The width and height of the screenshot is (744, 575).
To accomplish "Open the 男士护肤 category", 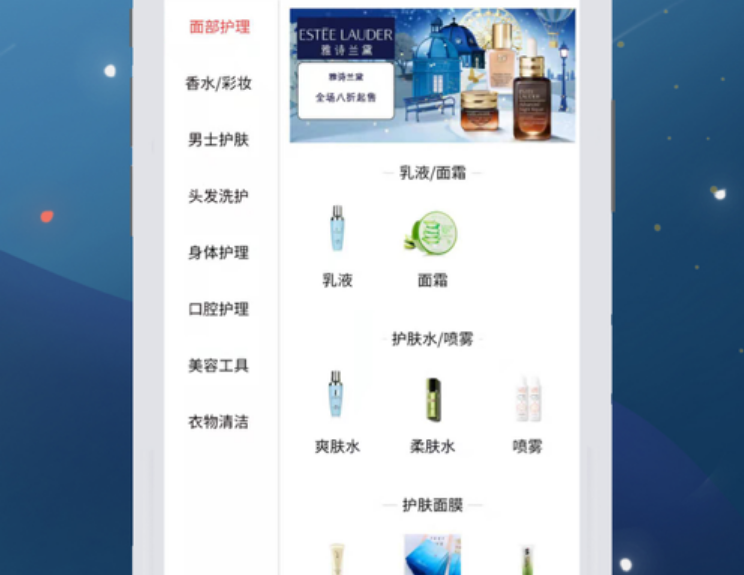I will [219, 140].
